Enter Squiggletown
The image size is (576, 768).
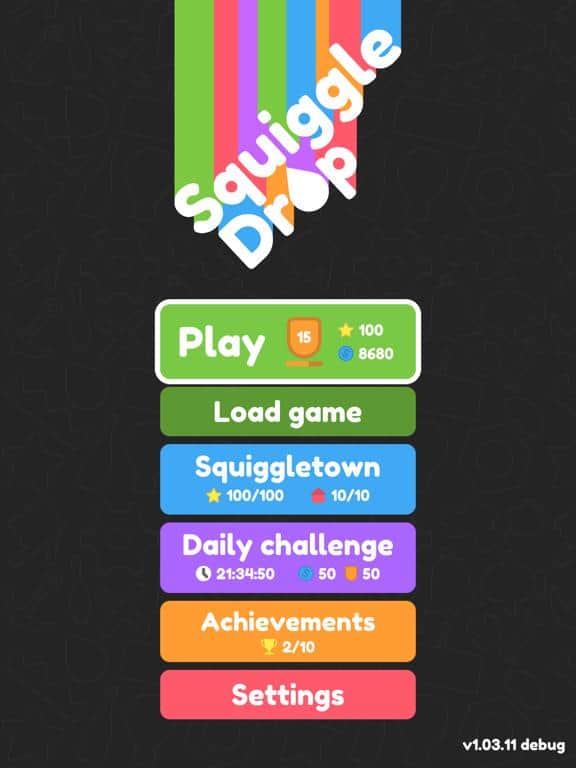click(288, 479)
